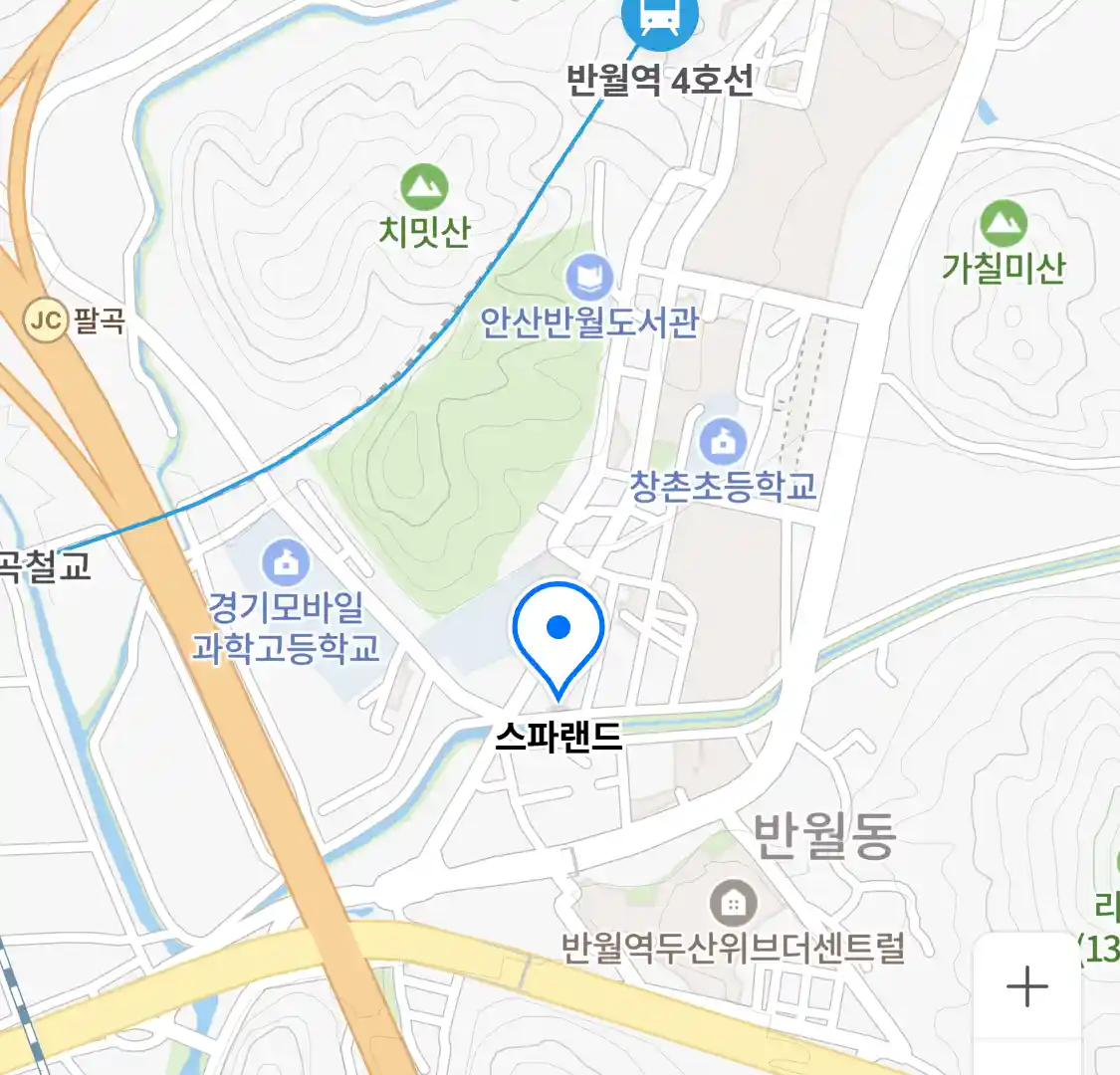Select the 경기모바일과학고등학교 school marker
1120x1075 pixels.
286,563
